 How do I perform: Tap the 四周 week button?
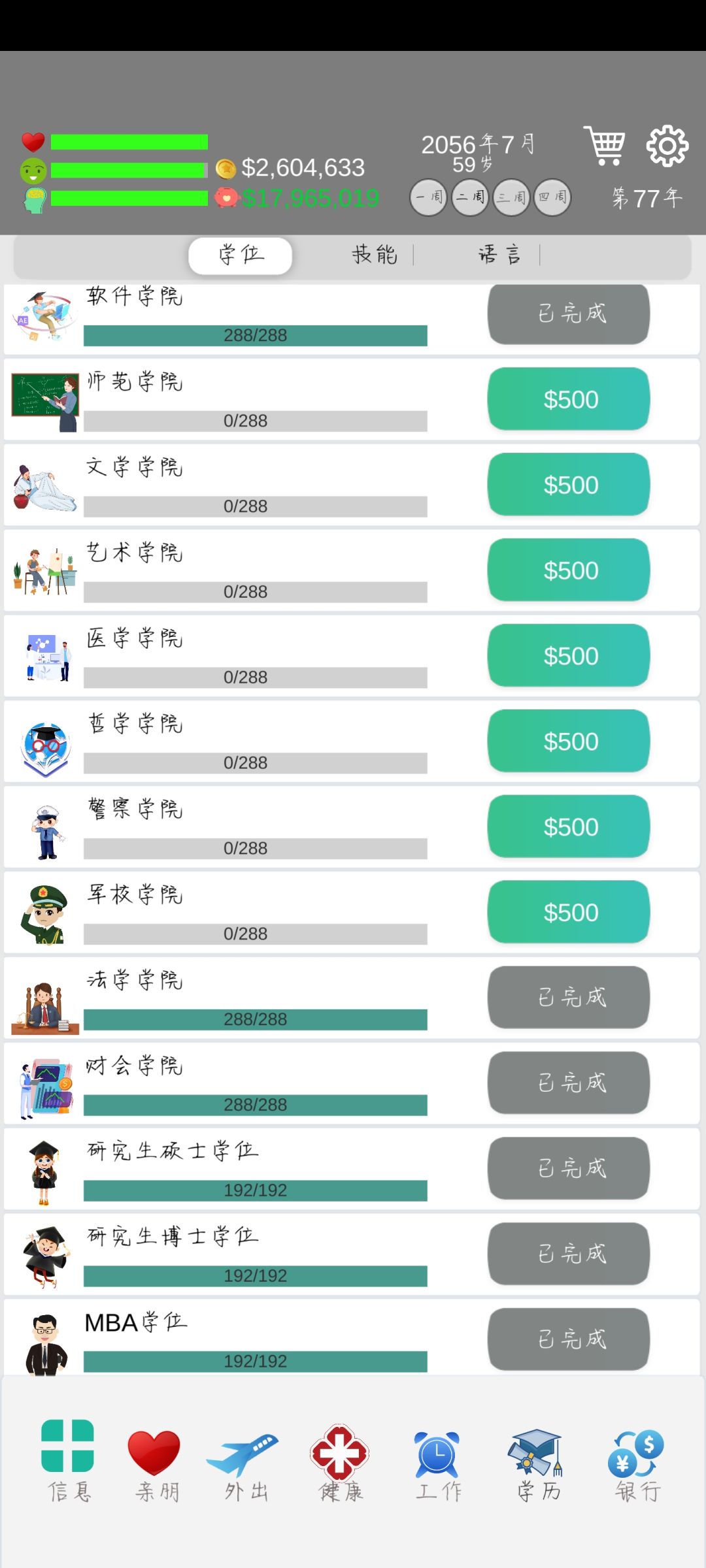pyautogui.click(x=552, y=197)
